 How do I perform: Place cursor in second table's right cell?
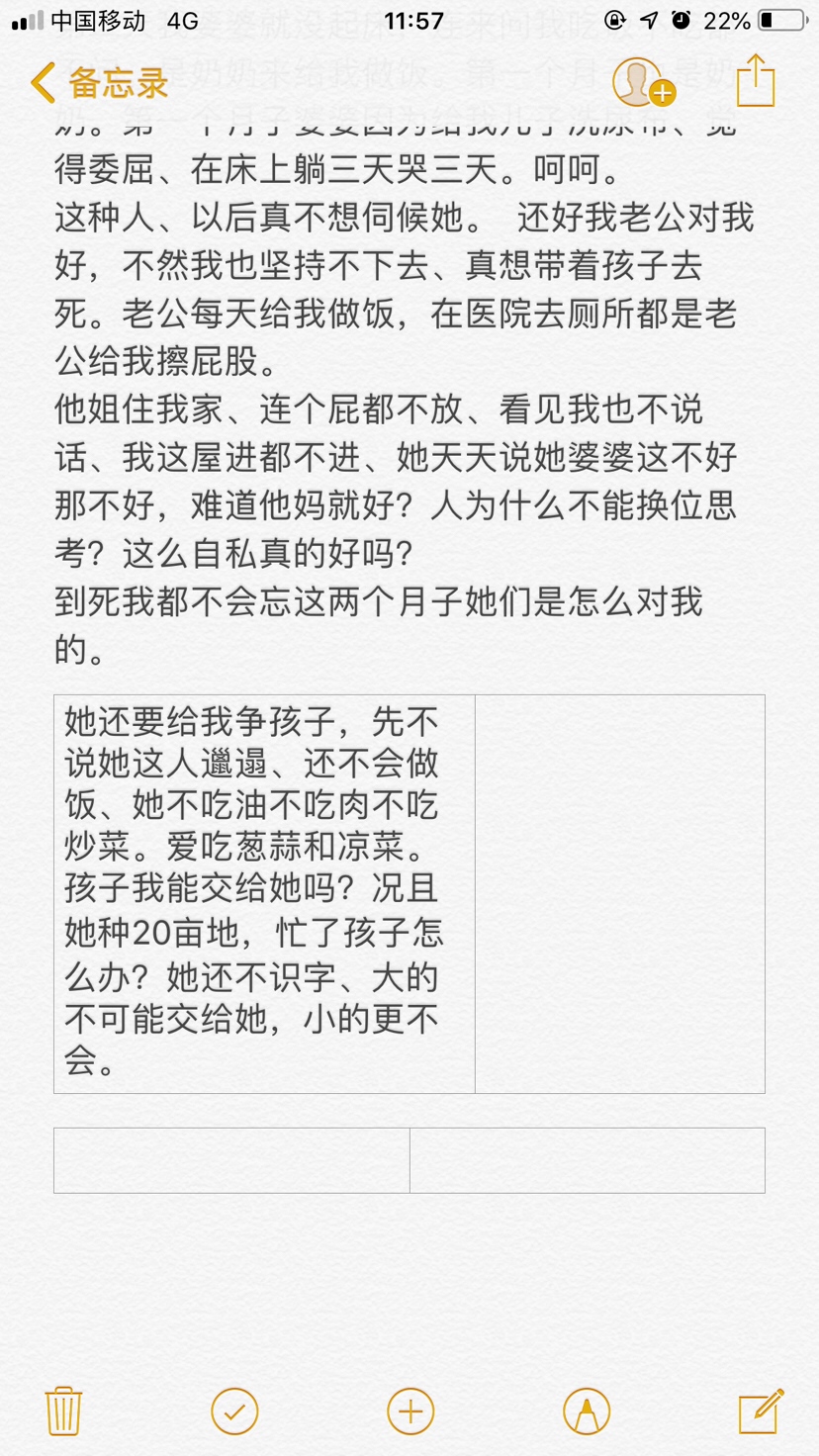(587, 1160)
